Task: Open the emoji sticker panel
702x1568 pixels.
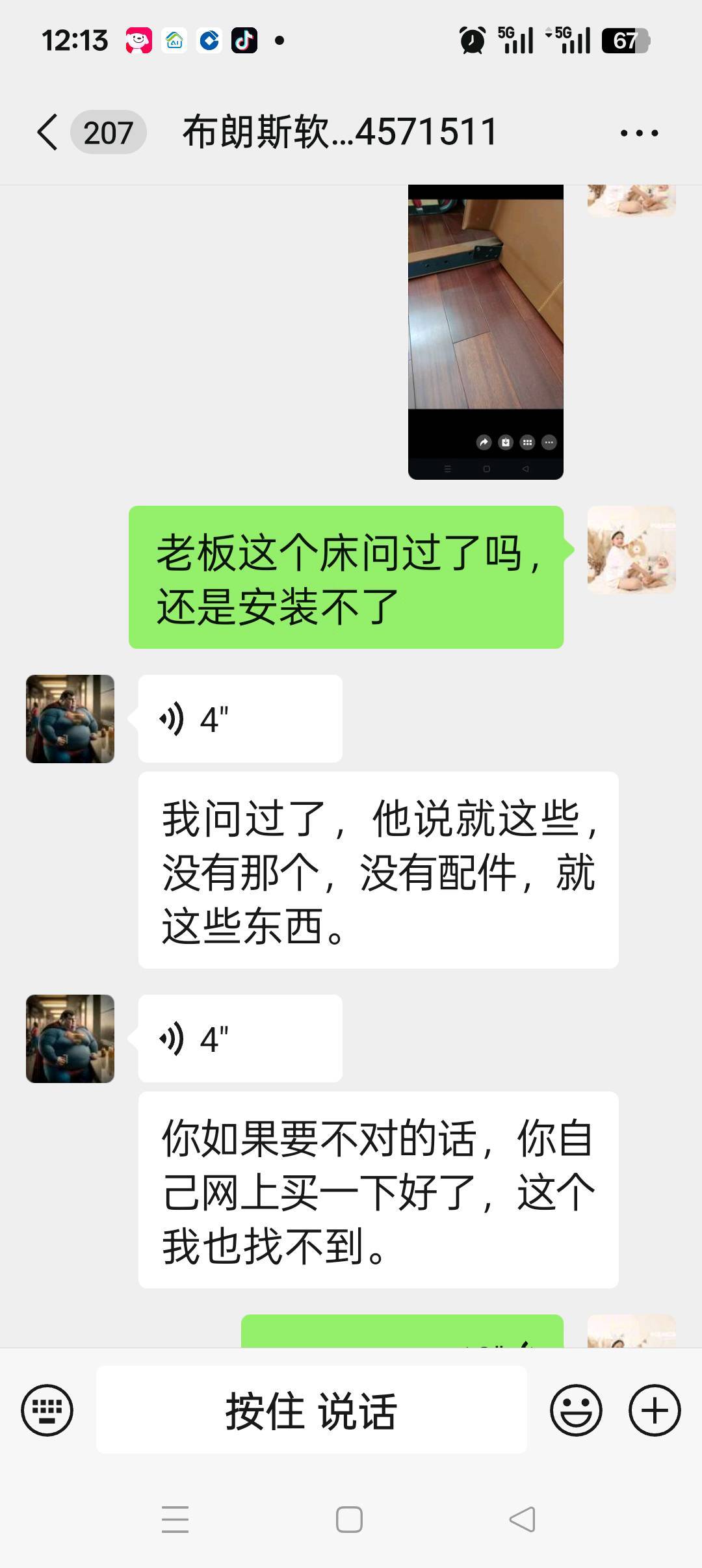Action: 576,1410
